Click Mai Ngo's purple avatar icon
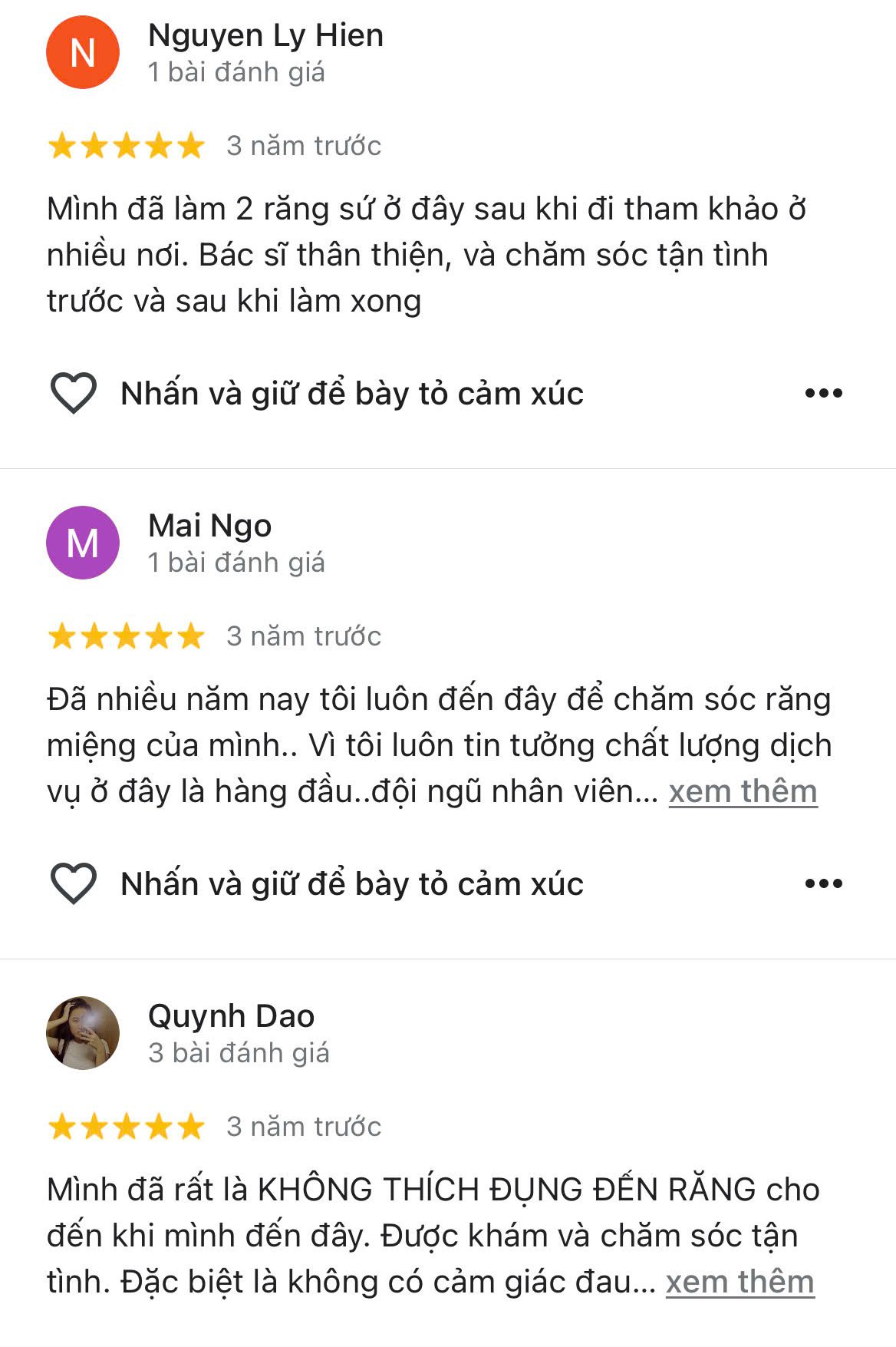This screenshot has height=1347, width=896. point(83,543)
